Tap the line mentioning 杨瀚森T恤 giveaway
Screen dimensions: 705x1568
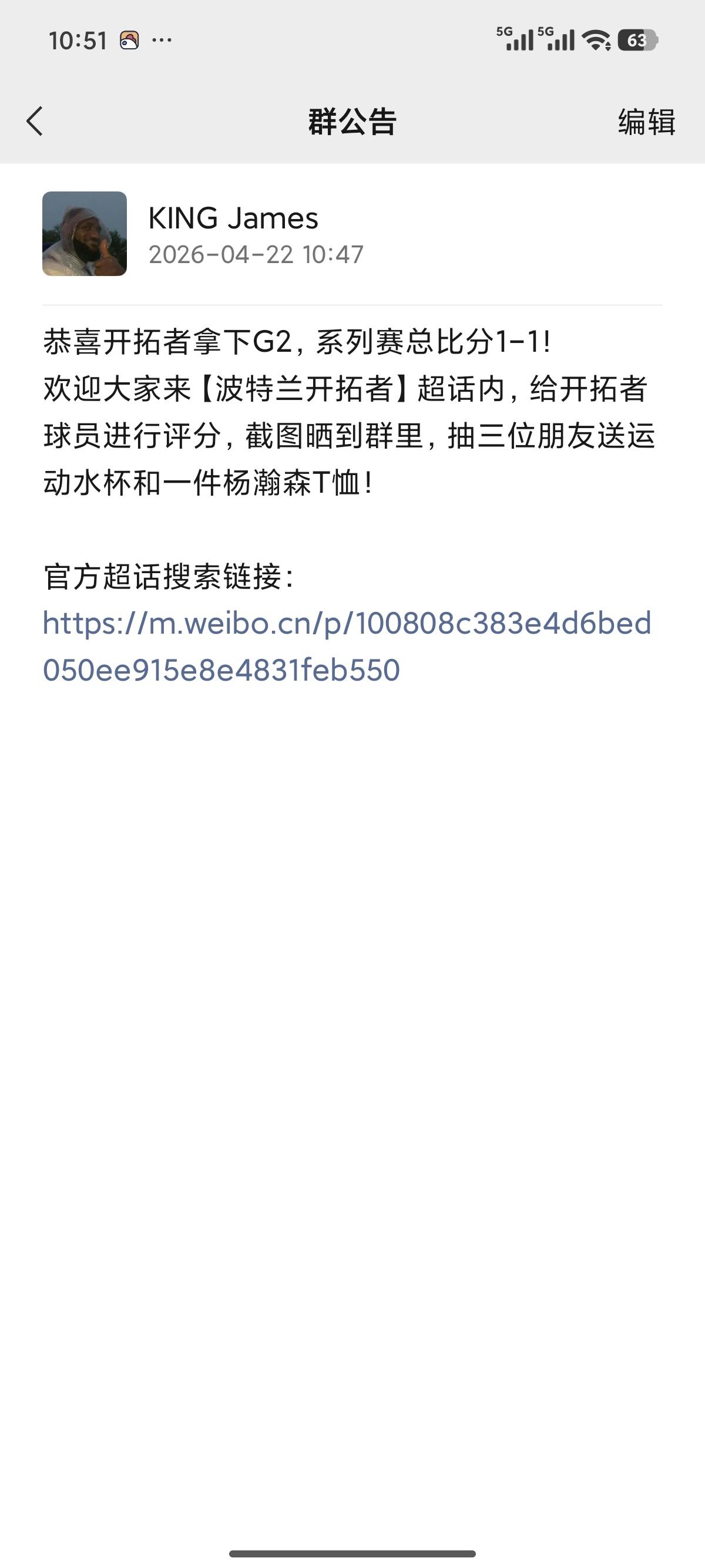click(207, 481)
